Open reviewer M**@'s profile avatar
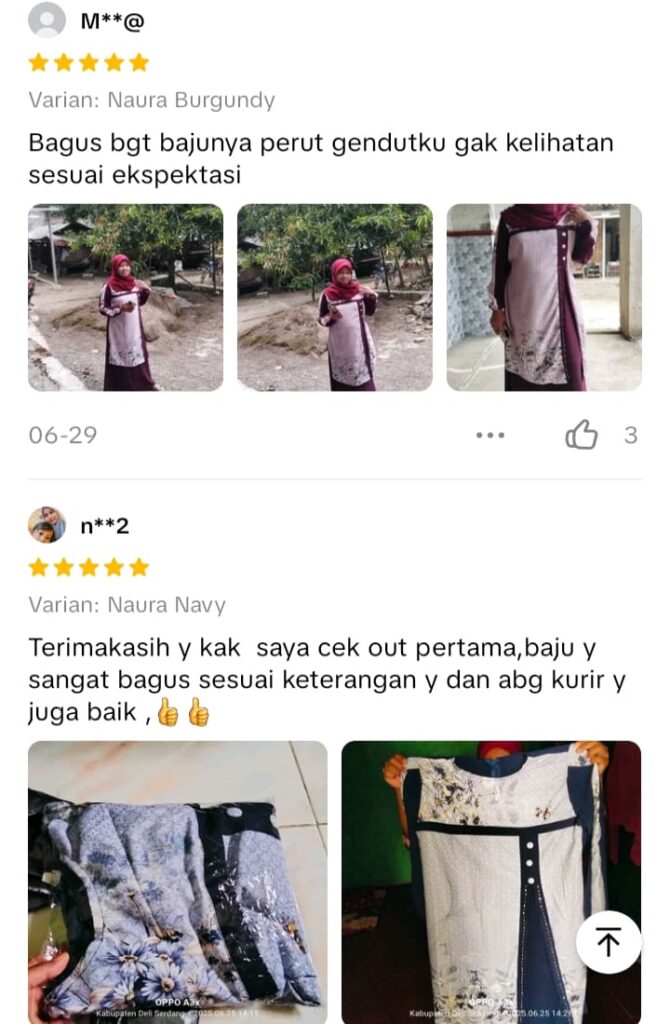Screen dimensions: 670x1024 (47, 20)
